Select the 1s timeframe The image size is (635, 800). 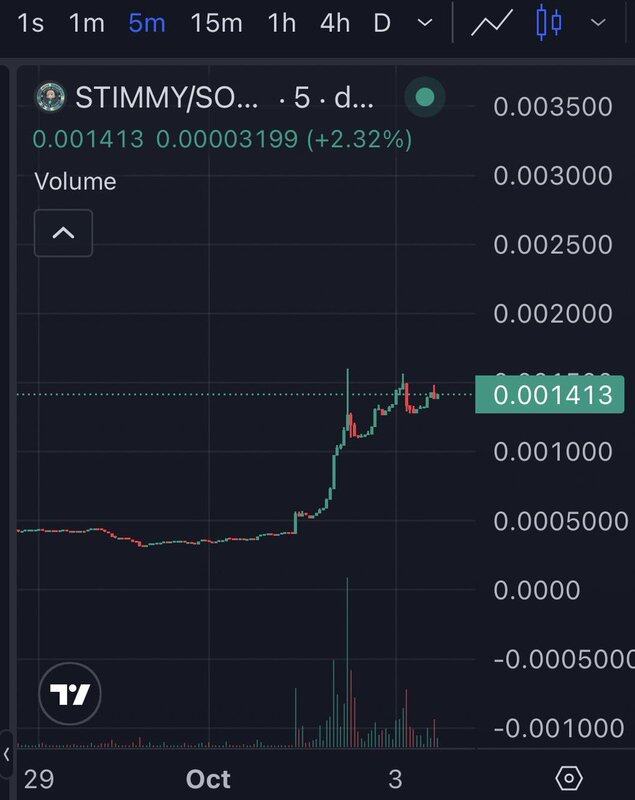(x=31, y=23)
